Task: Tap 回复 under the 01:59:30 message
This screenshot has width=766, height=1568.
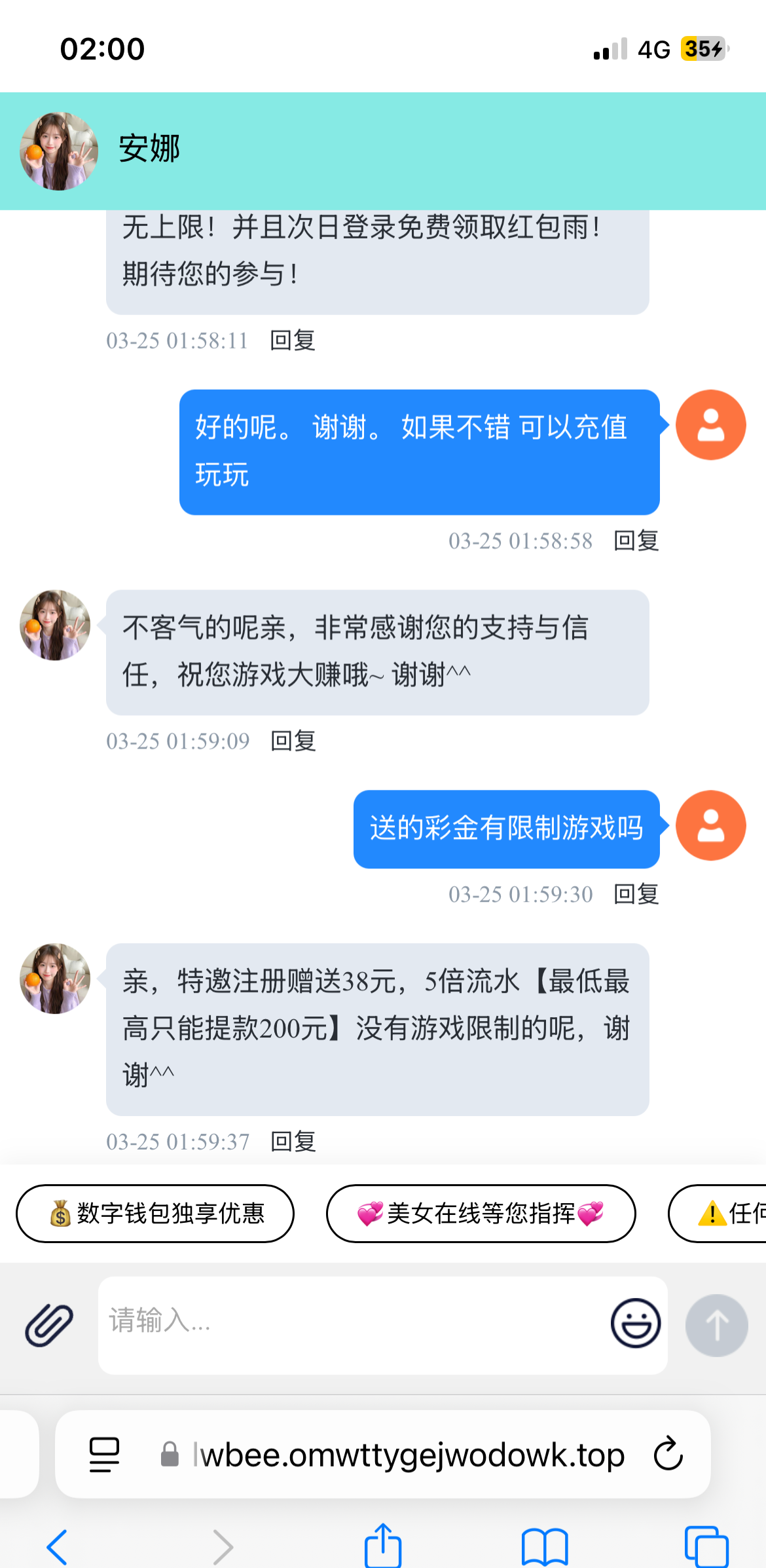Action: click(x=636, y=894)
